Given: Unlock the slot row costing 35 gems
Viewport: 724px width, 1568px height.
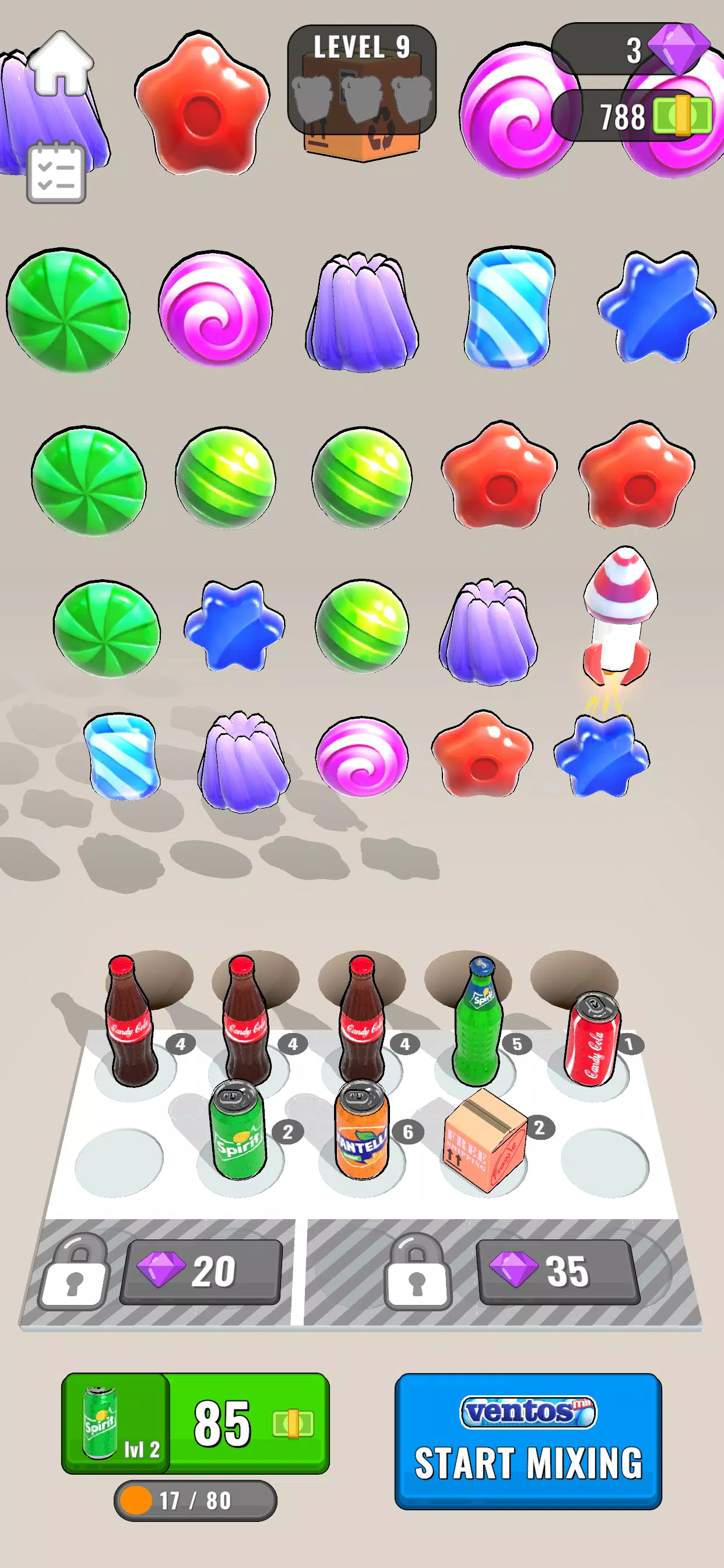Looking at the screenshot, I should 557,1272.
